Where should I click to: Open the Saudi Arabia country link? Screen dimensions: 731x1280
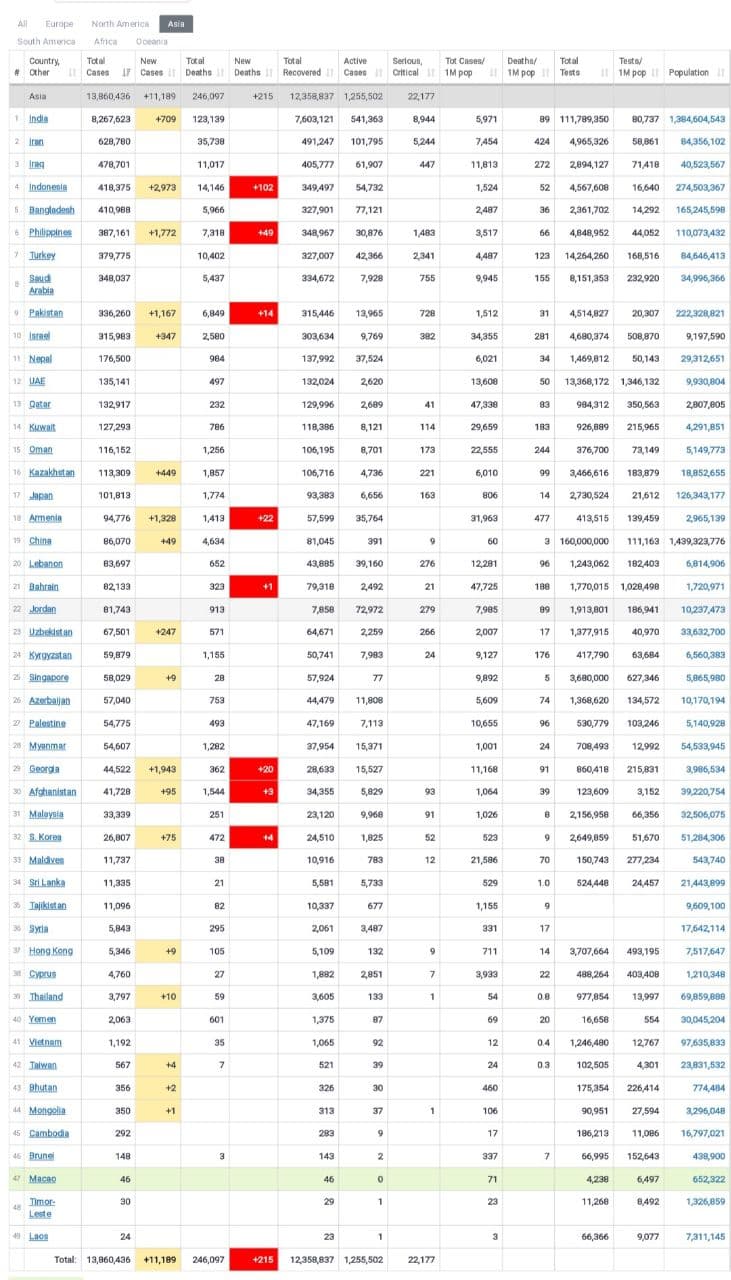[42, 284]
